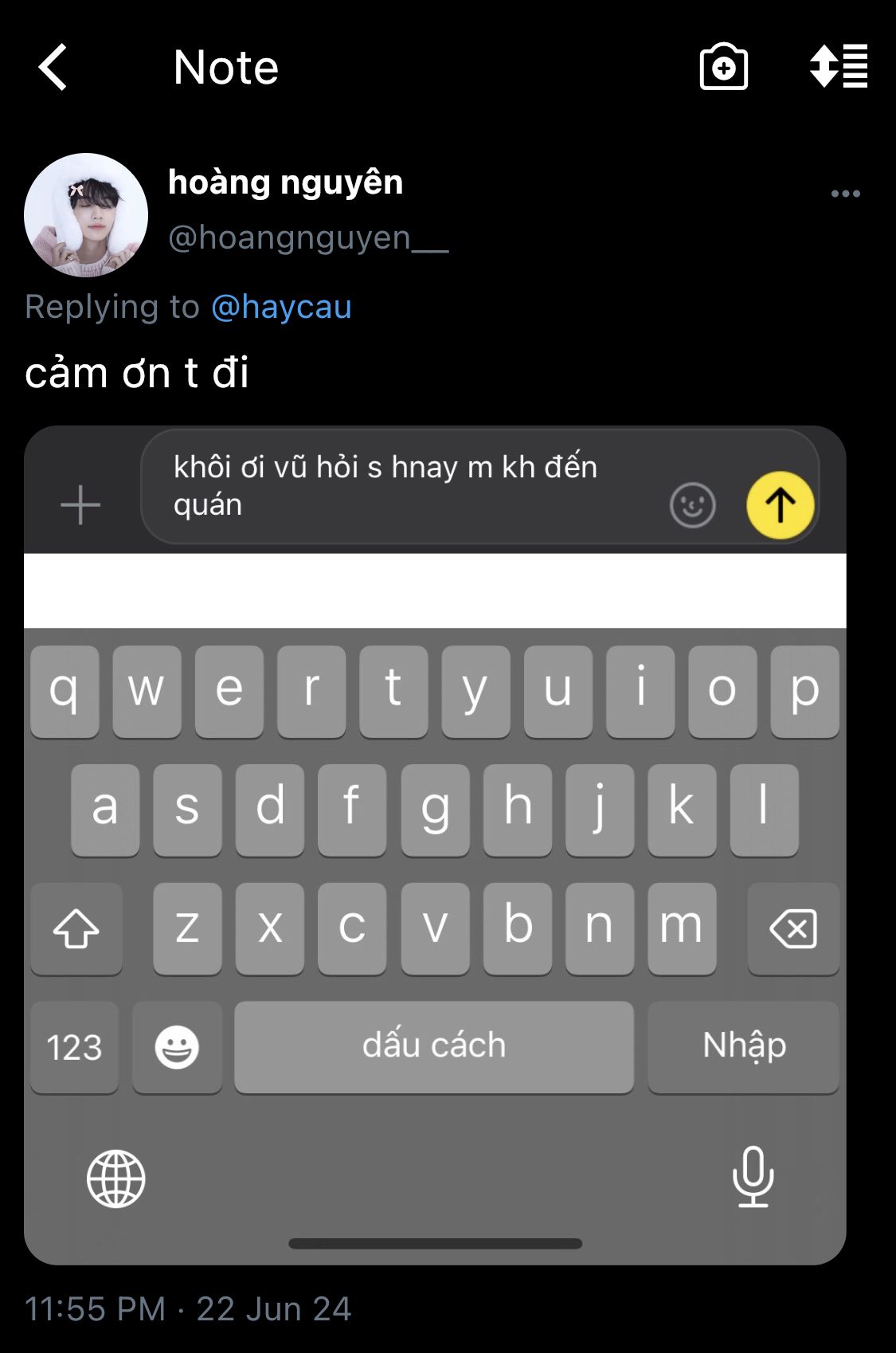This screenshot has width=896, height=1353.
Task: Open the @haycau profile link
Action: coord(281,307)
